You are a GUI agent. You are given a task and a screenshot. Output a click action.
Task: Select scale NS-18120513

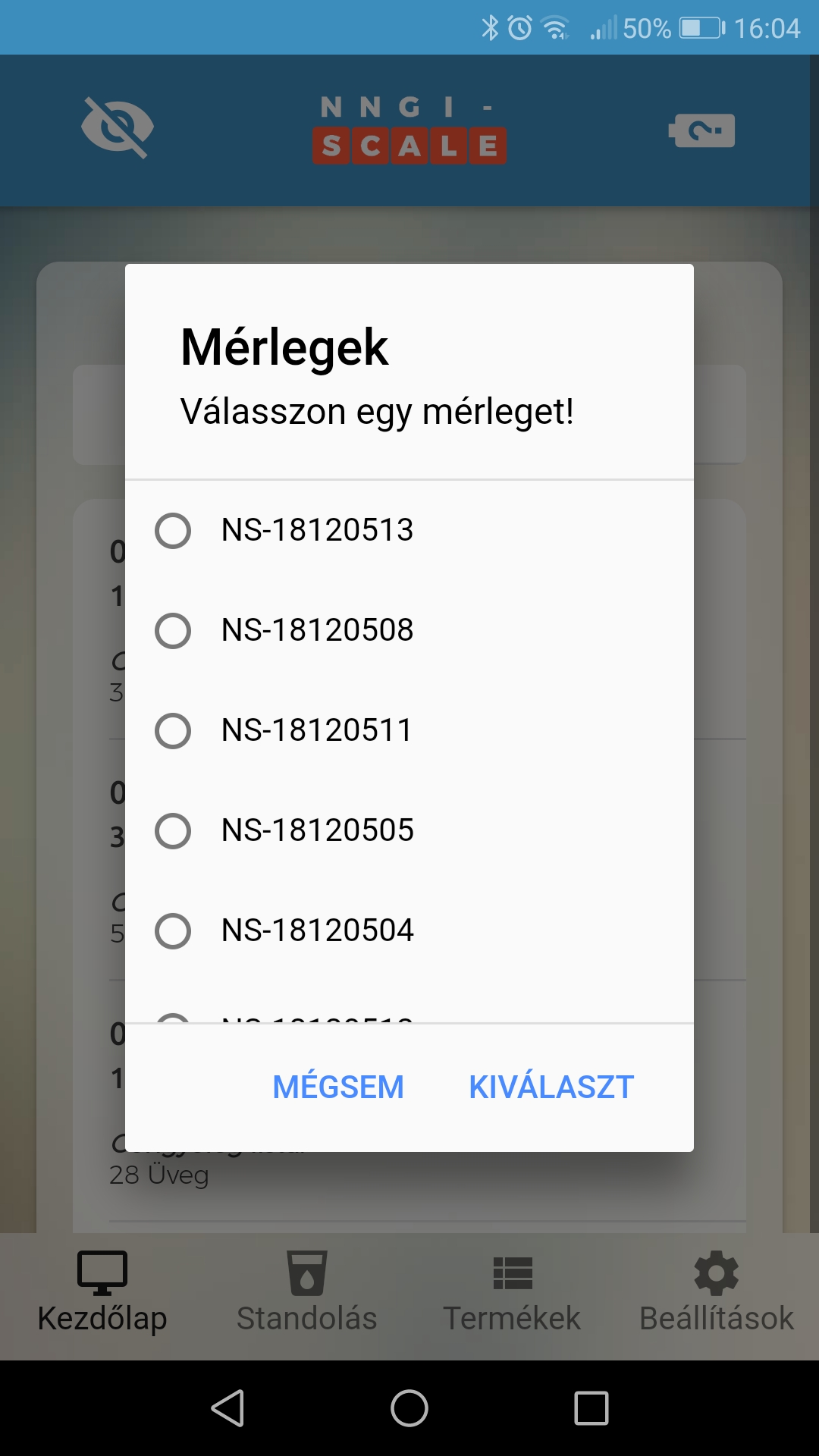173,531
